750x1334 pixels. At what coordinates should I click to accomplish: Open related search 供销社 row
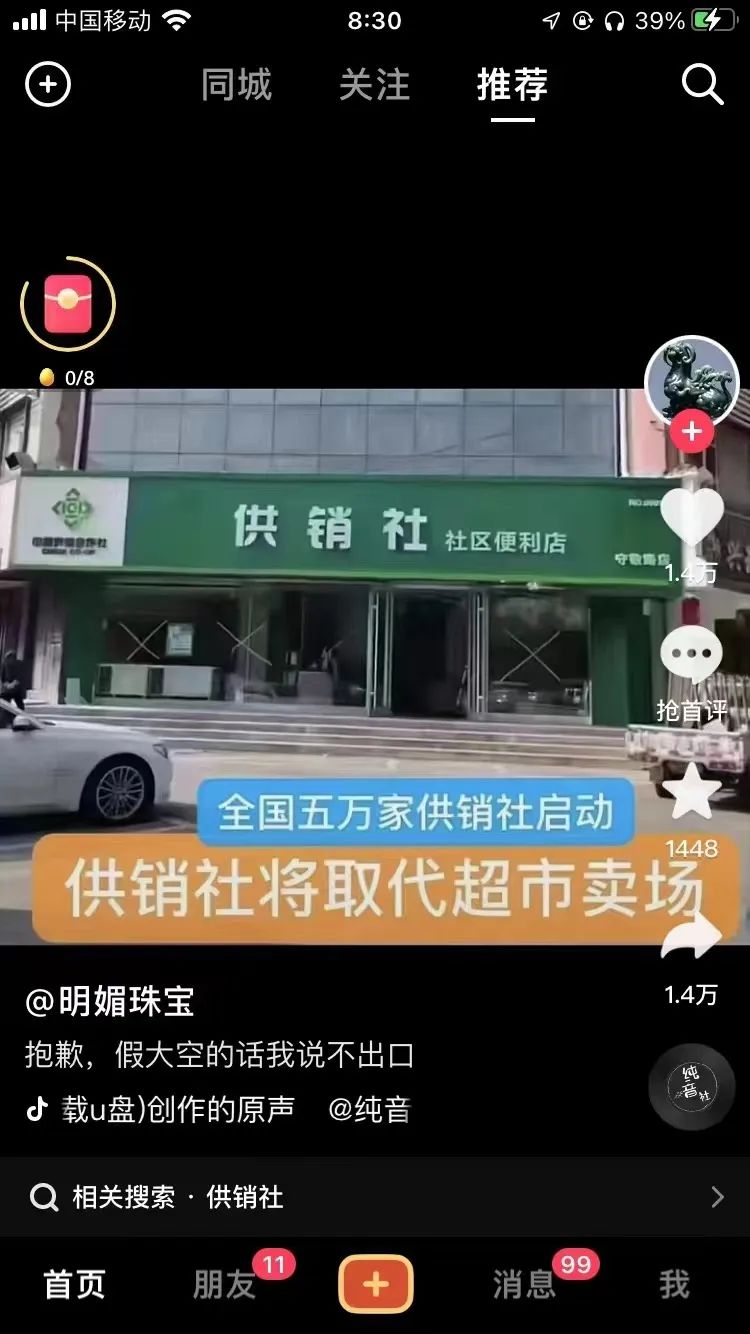(x=375, y=1197)
